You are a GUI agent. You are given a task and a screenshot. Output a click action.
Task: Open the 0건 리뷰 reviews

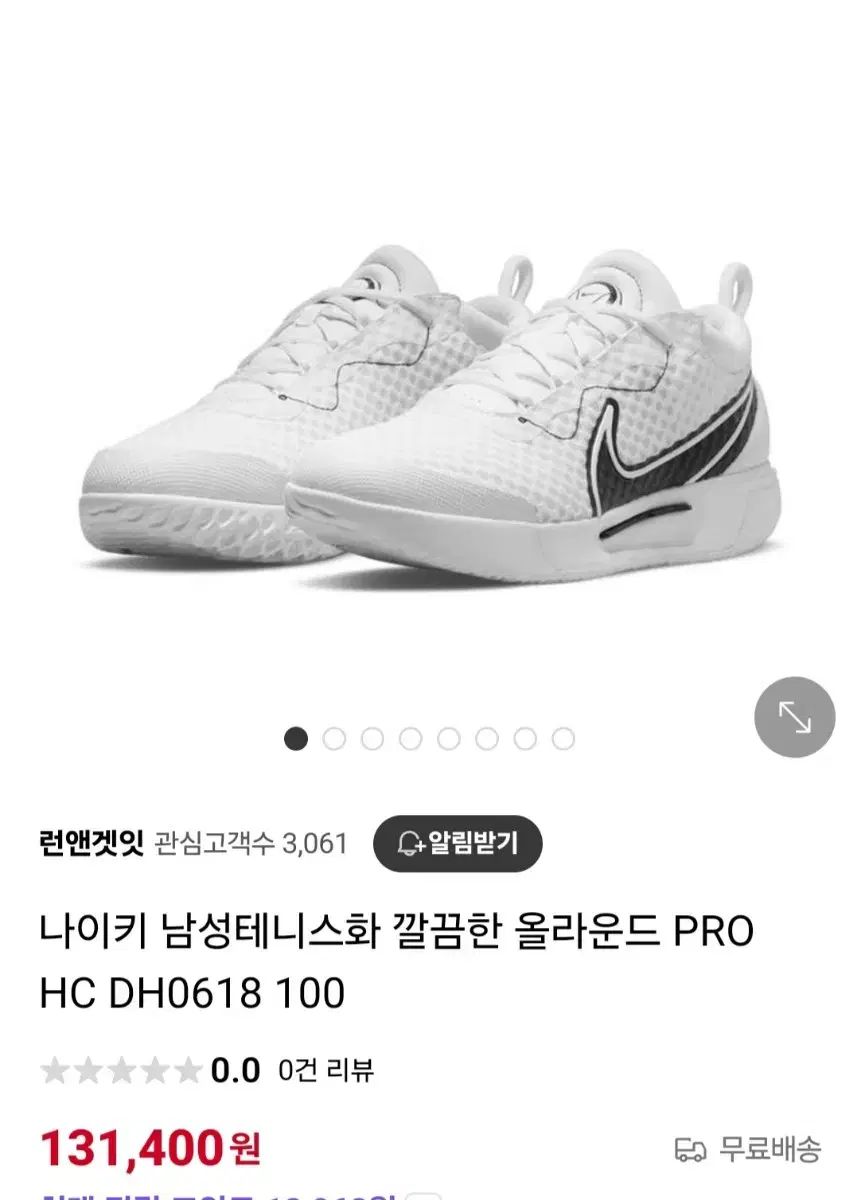[x=326, y=1071]
